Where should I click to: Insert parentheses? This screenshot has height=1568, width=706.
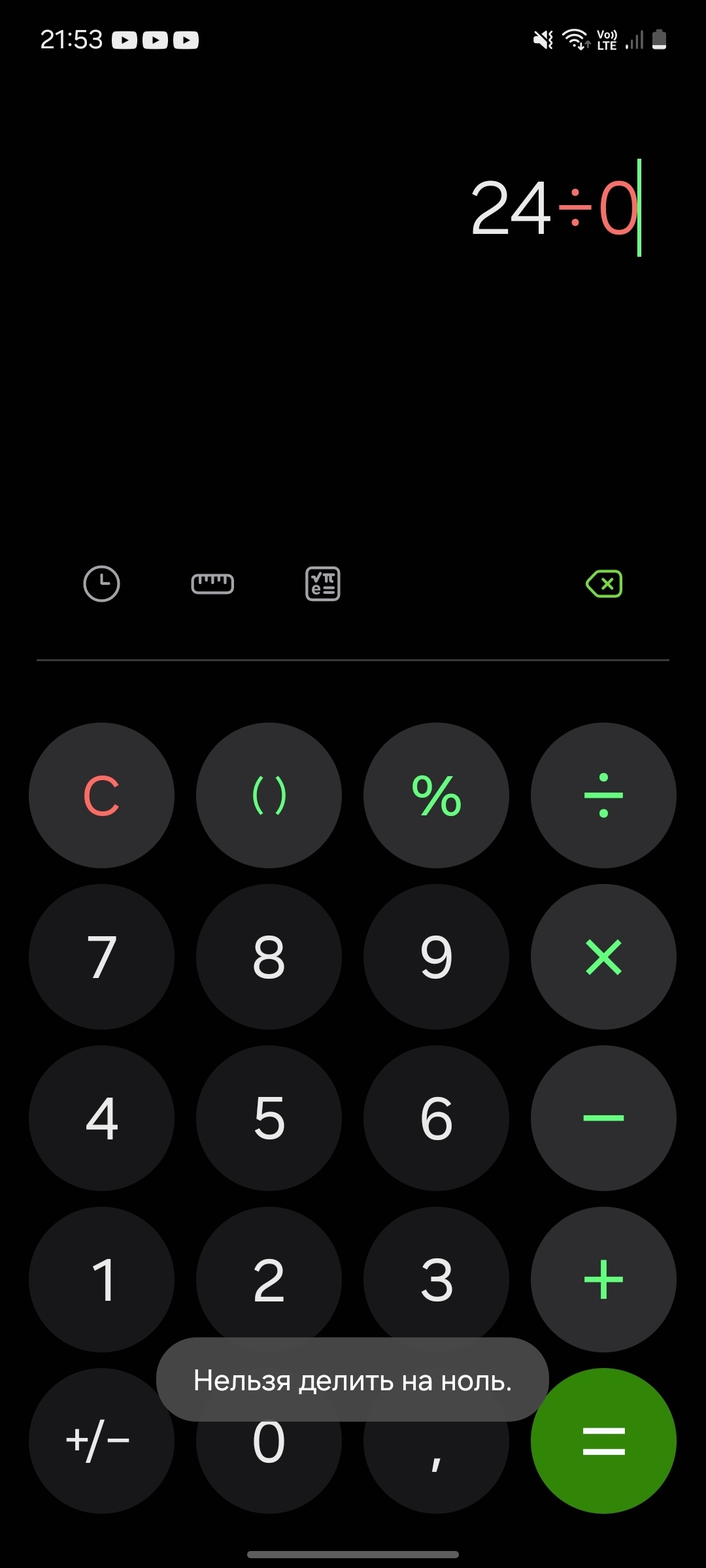(x=269, y=795)
